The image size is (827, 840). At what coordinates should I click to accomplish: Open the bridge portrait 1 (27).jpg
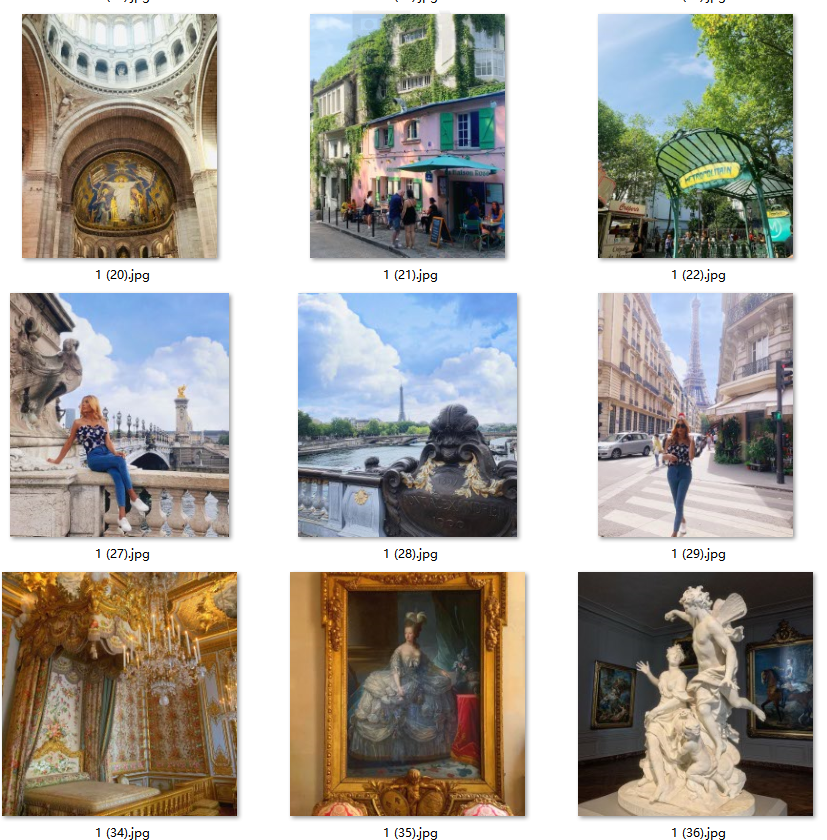[120, 415]
